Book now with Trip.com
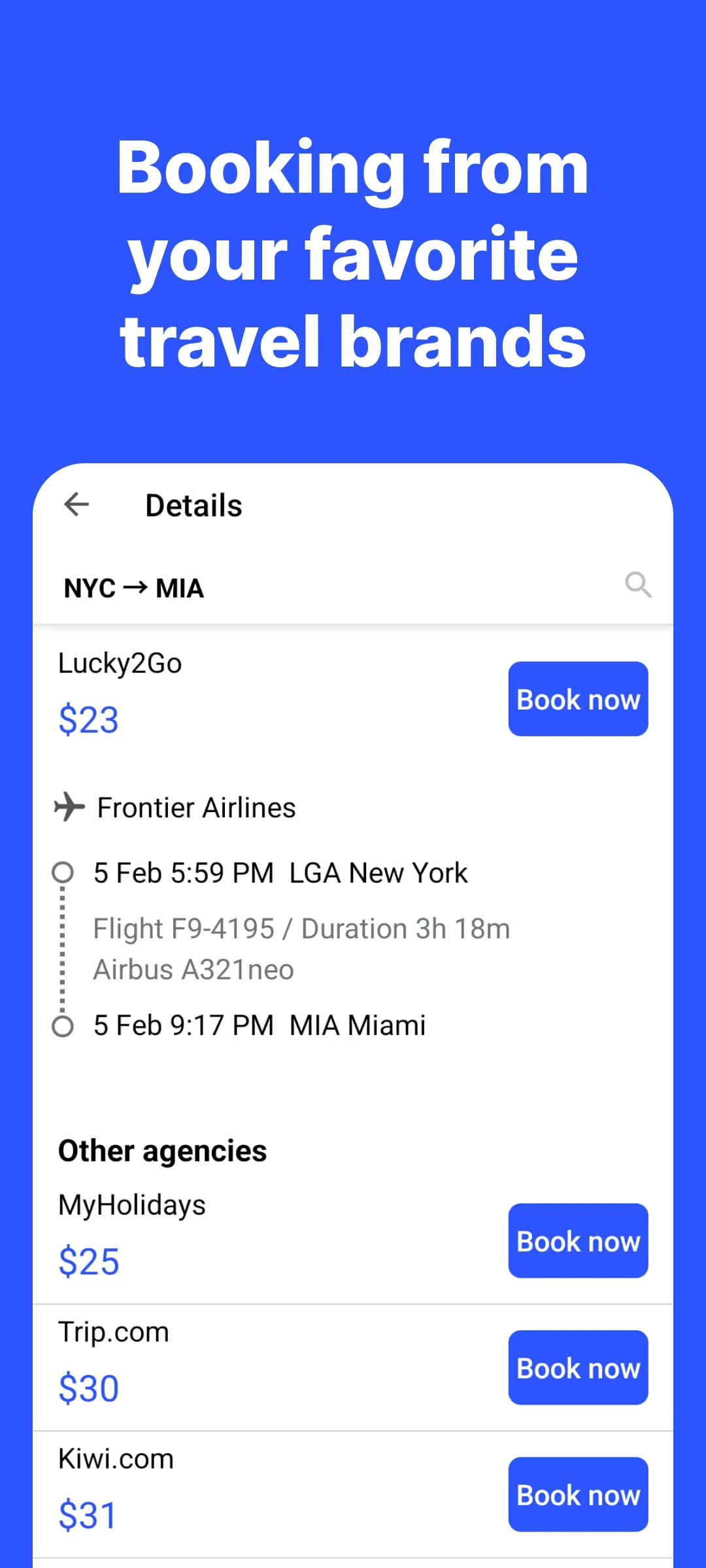This screenshot has width=706, height=1568. click(x=577, y=1369)
